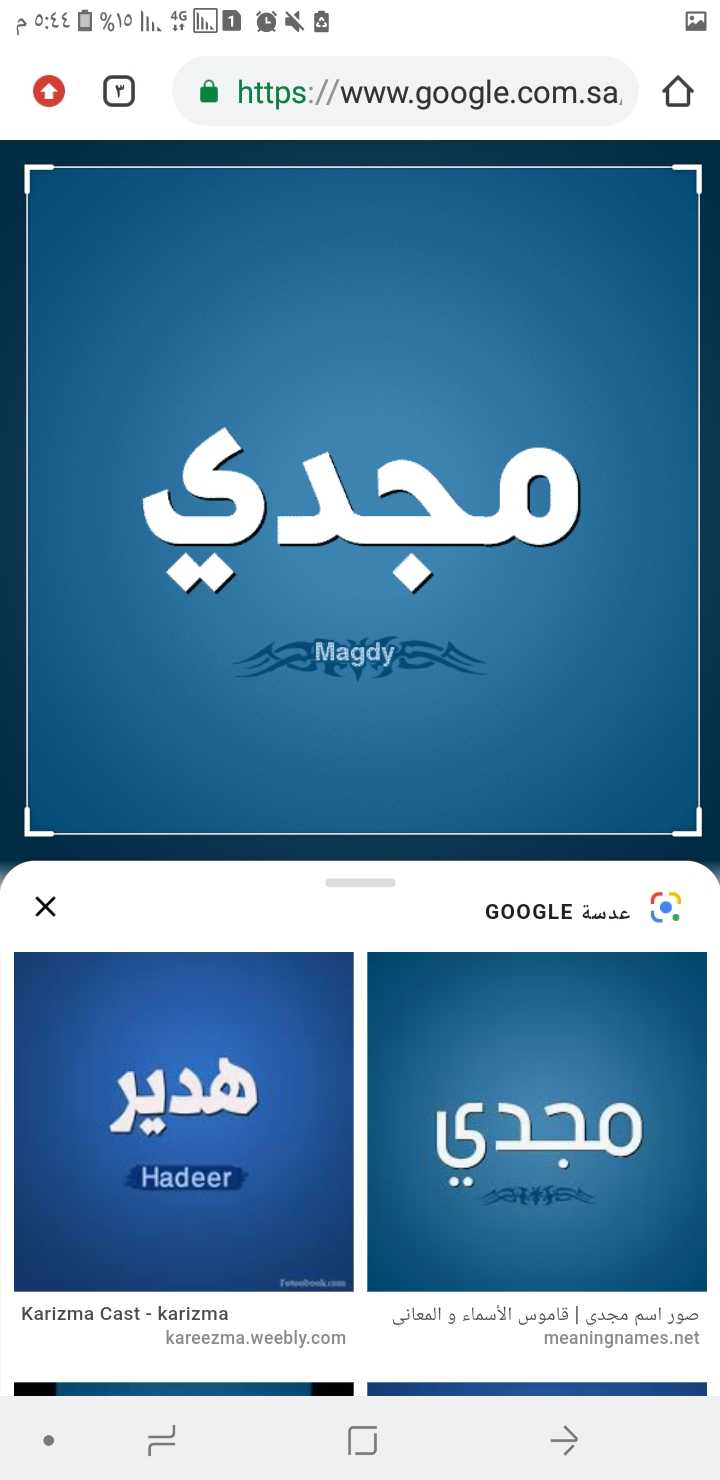Tap the red update arrow icon
Viewport: 720px width, 1480px height.
click(48, 92)
